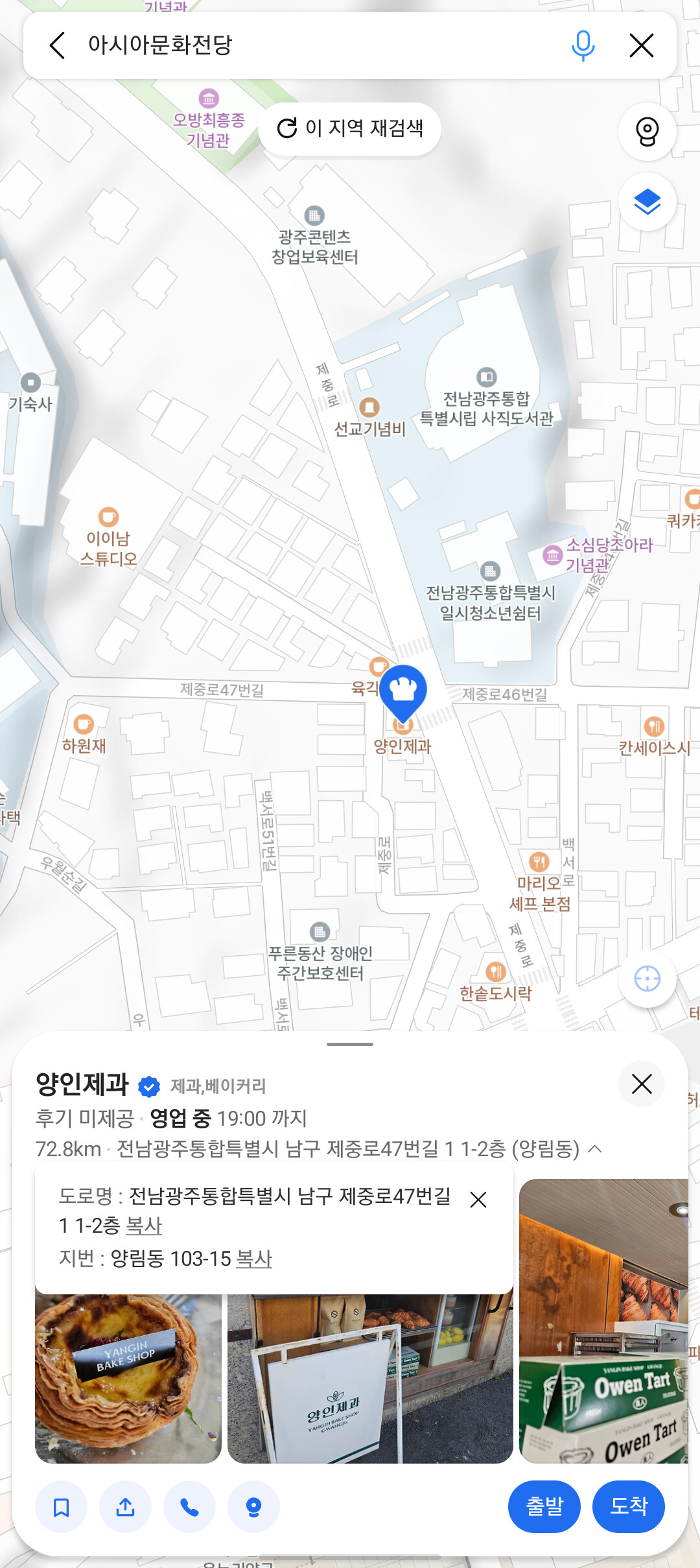Open the 양인제과 signboard photo

tap(370, 1379)
